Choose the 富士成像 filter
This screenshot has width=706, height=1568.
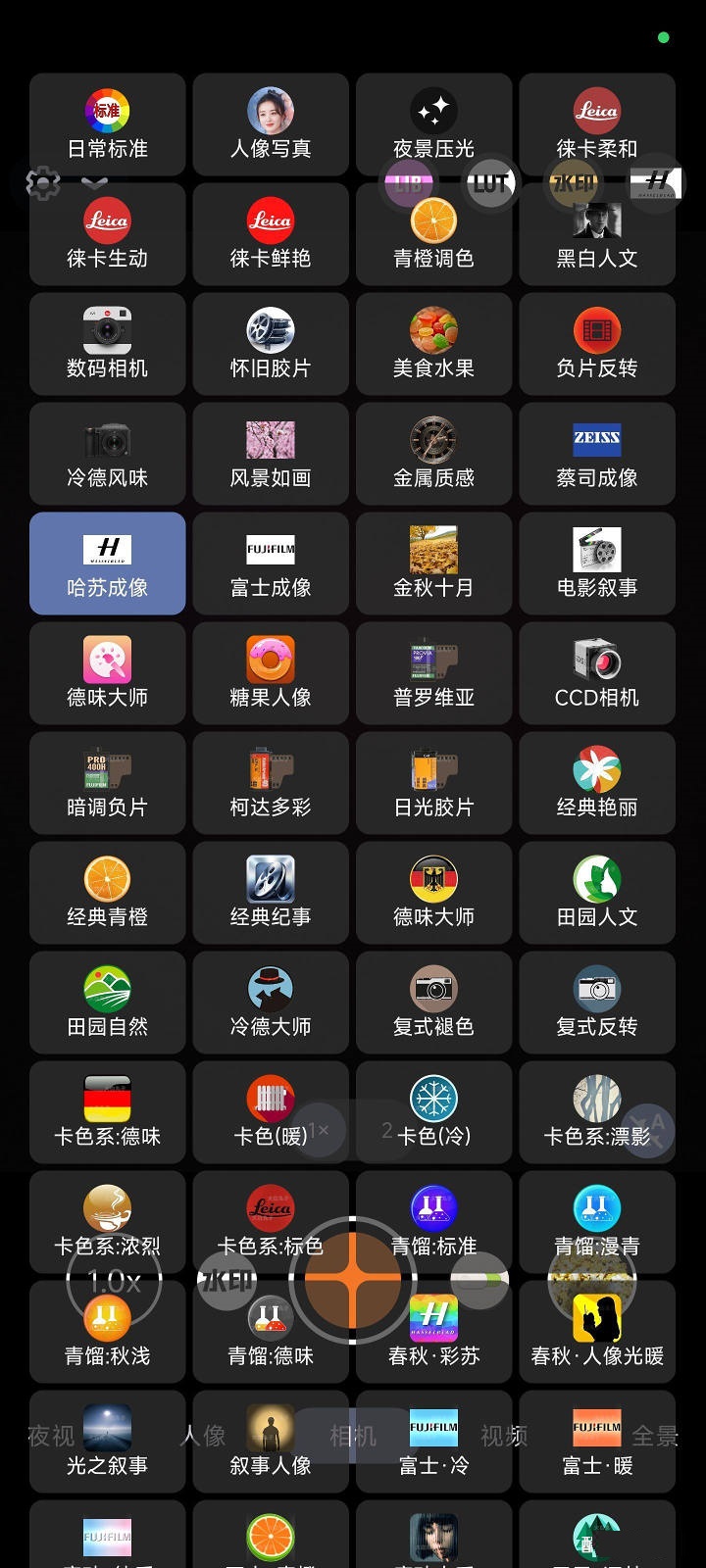pyautogui.click(x=271, y=563)
